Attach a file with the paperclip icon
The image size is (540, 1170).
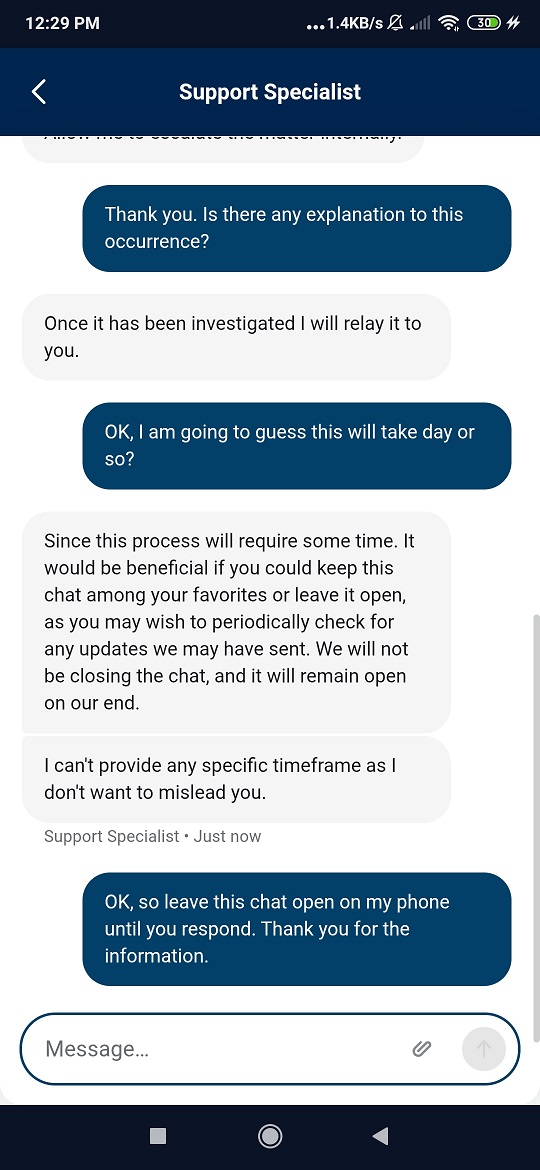[x=422, y=1049]
